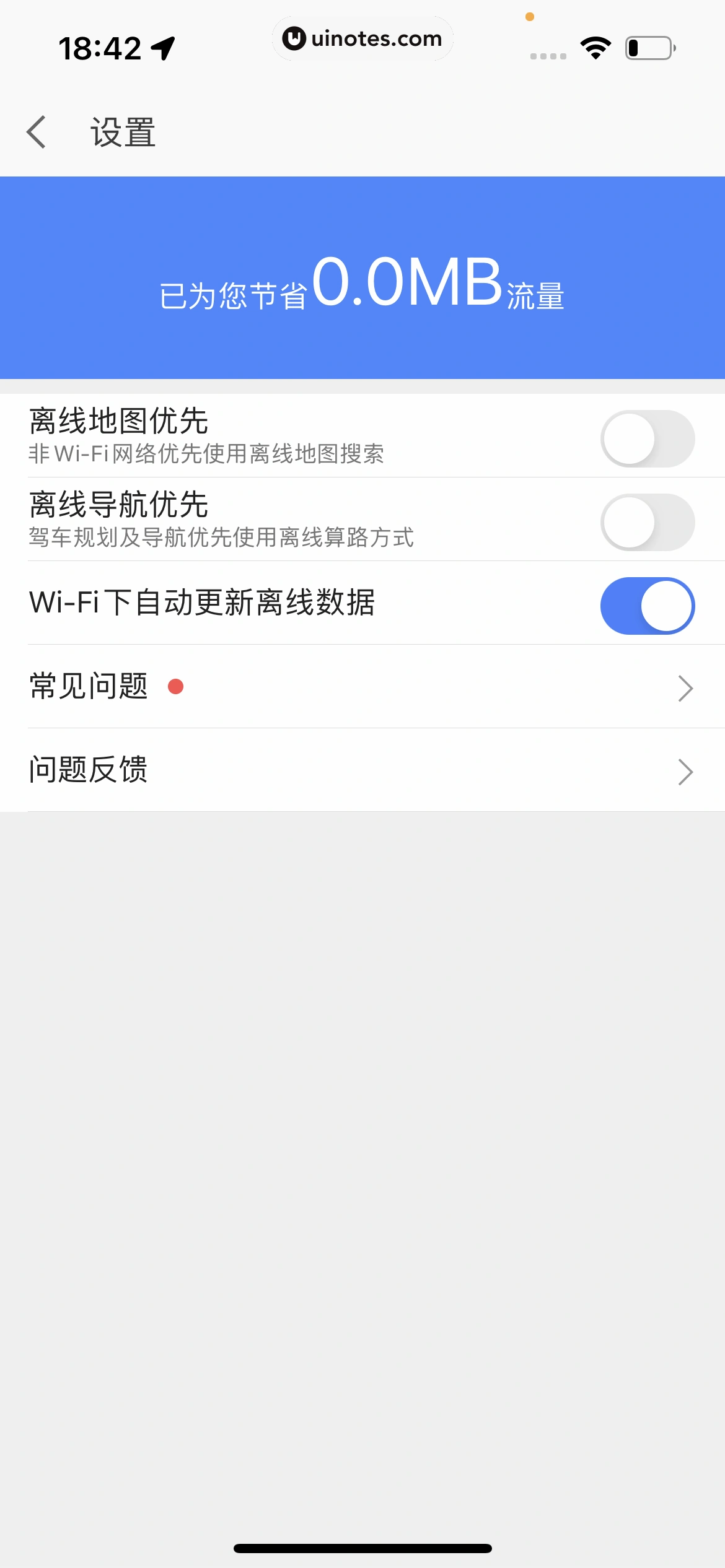Image resolution: width=725 pixels, height=1568 pixels.
Task: Enable 离线导航优先 switch
Action: coord(647,521)
